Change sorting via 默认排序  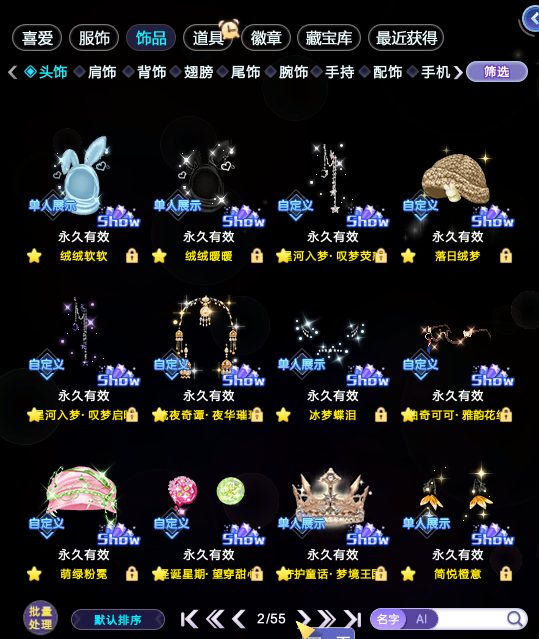pyautogui.click(x=118, y=620)
